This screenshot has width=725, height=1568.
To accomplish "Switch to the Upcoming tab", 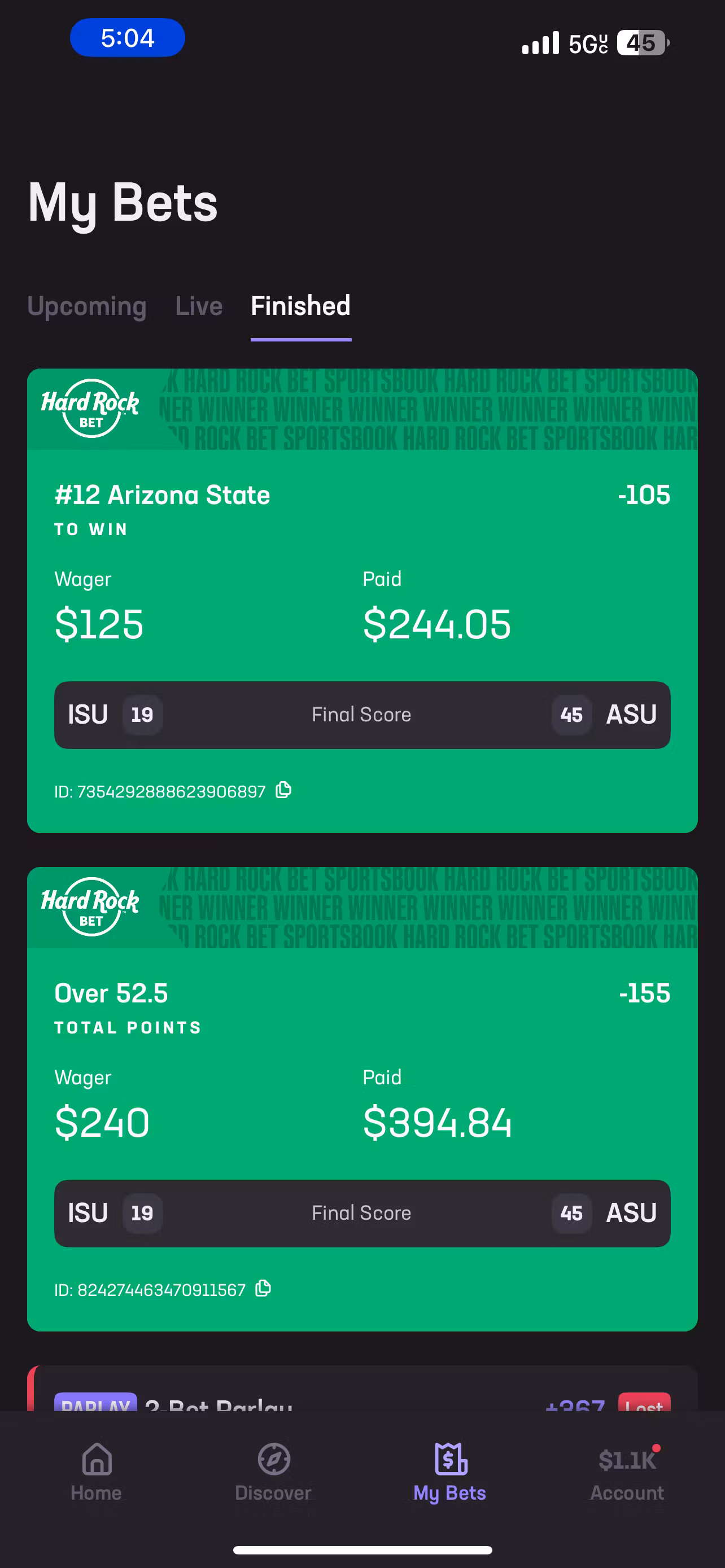I will [x=86, y=306].
